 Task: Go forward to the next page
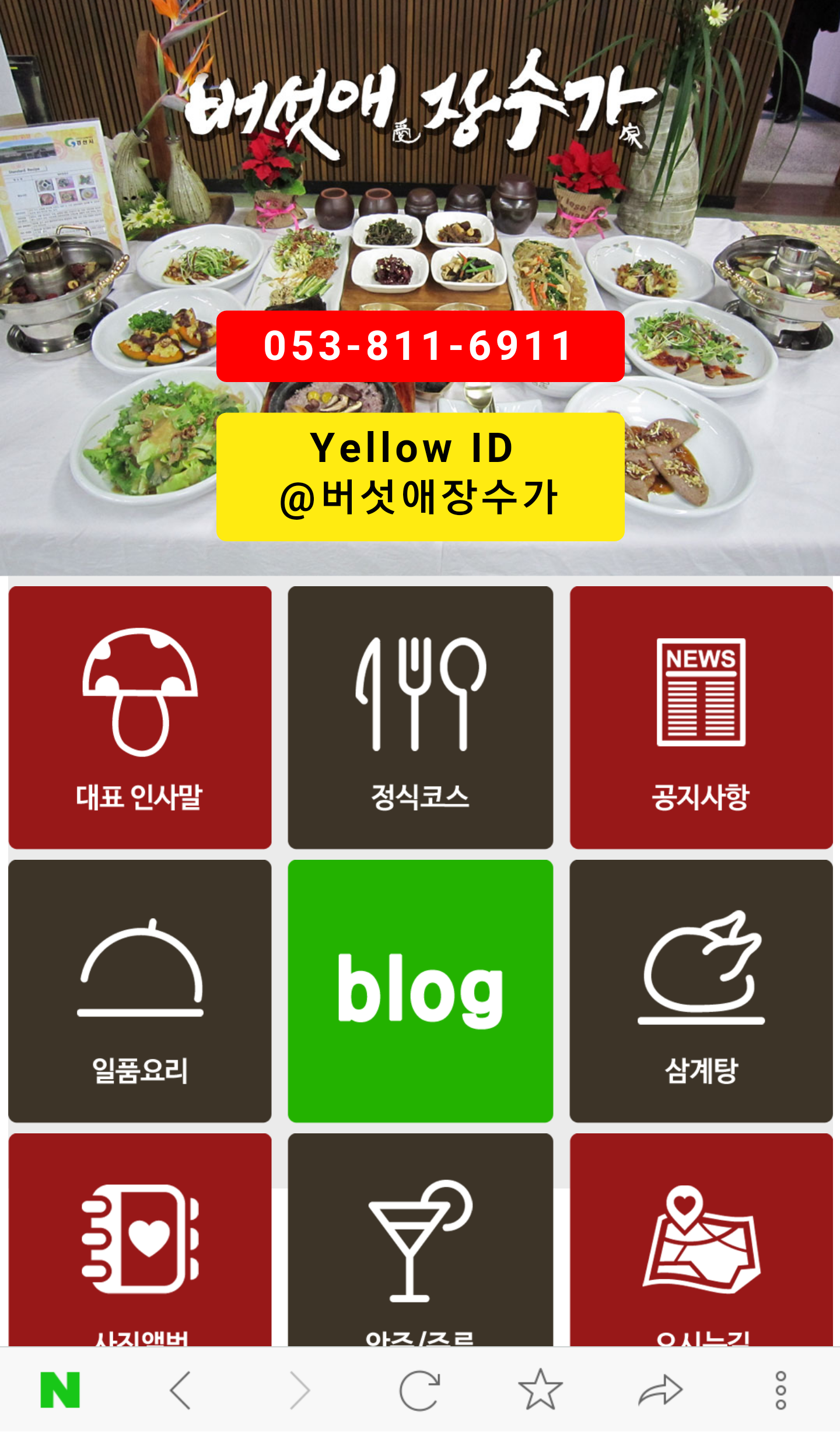coord(300,1390)
